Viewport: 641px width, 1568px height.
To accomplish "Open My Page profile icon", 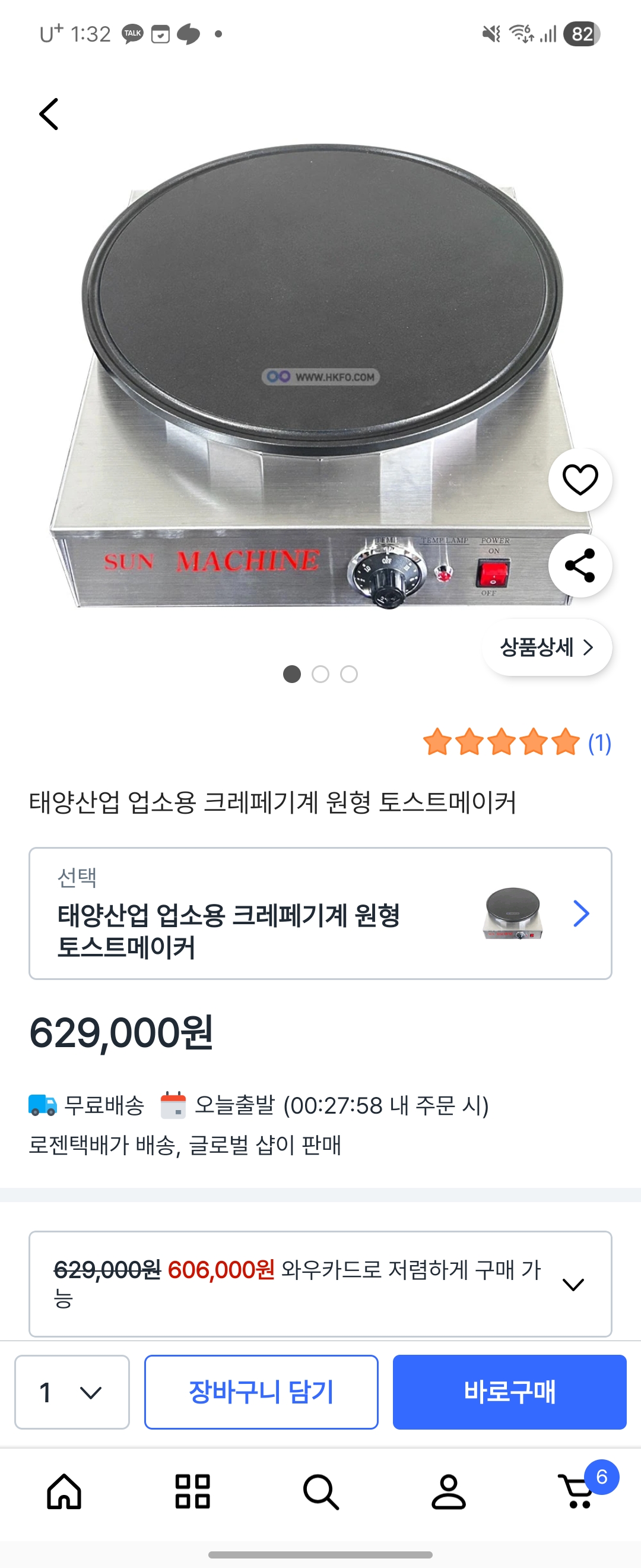I will [x=448, y=1493].
